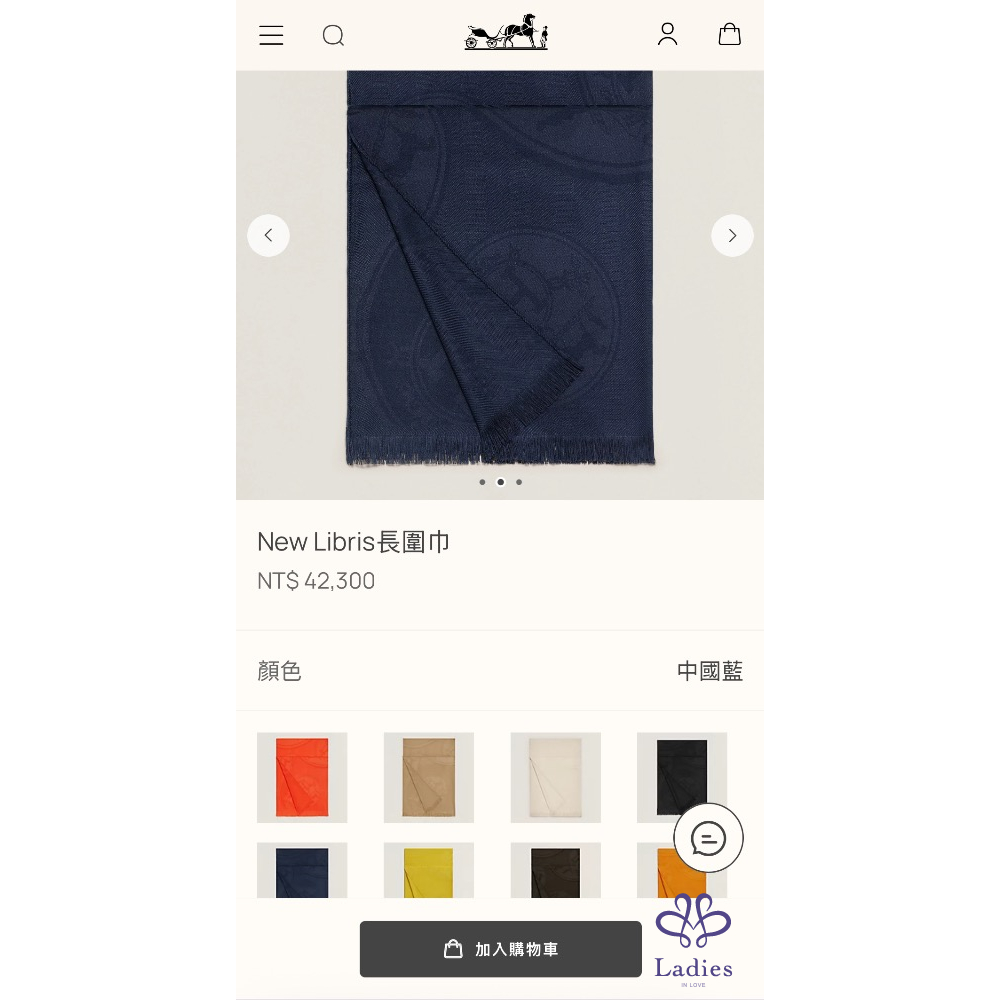
Task: Open the hamburger menu
Action: point(271,36)
